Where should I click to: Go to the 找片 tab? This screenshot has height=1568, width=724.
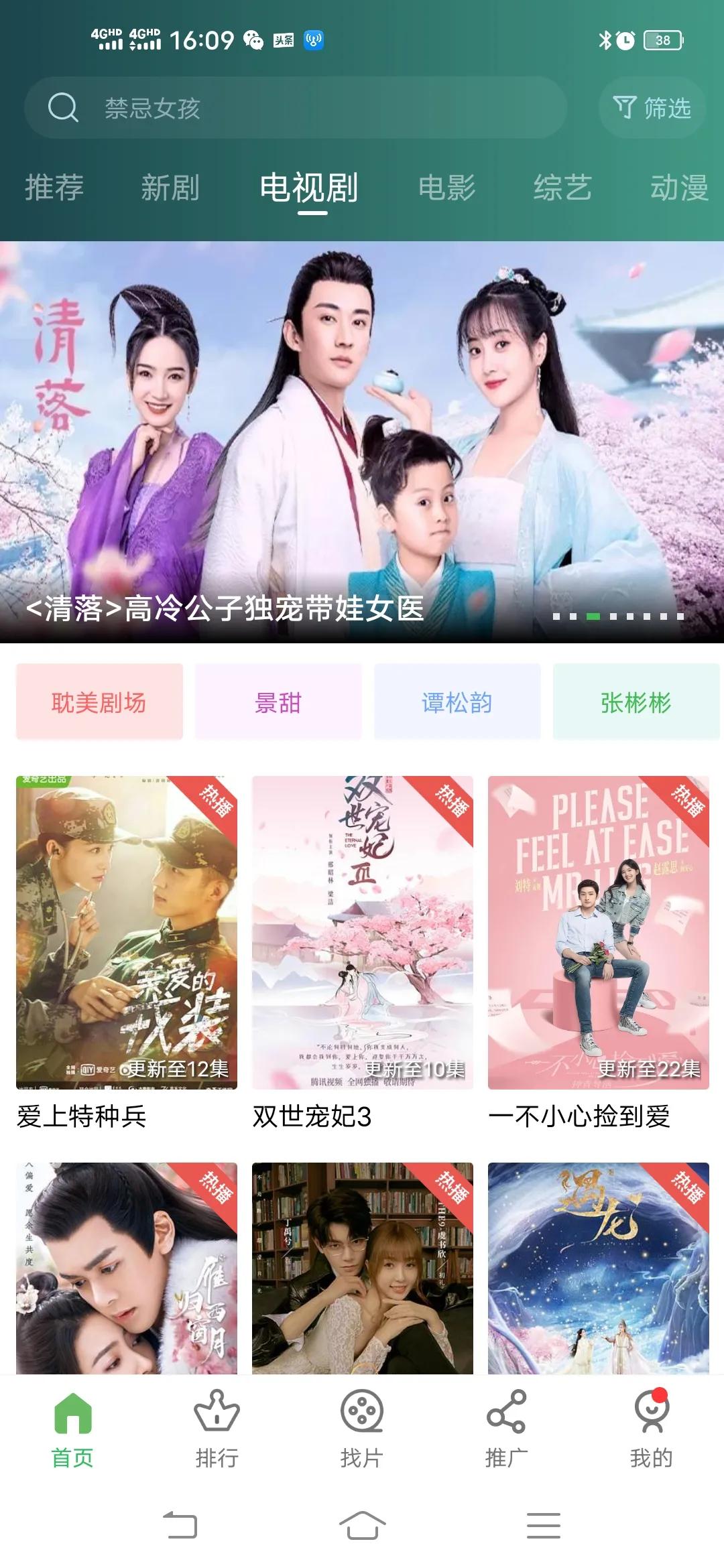point(362,1429)
